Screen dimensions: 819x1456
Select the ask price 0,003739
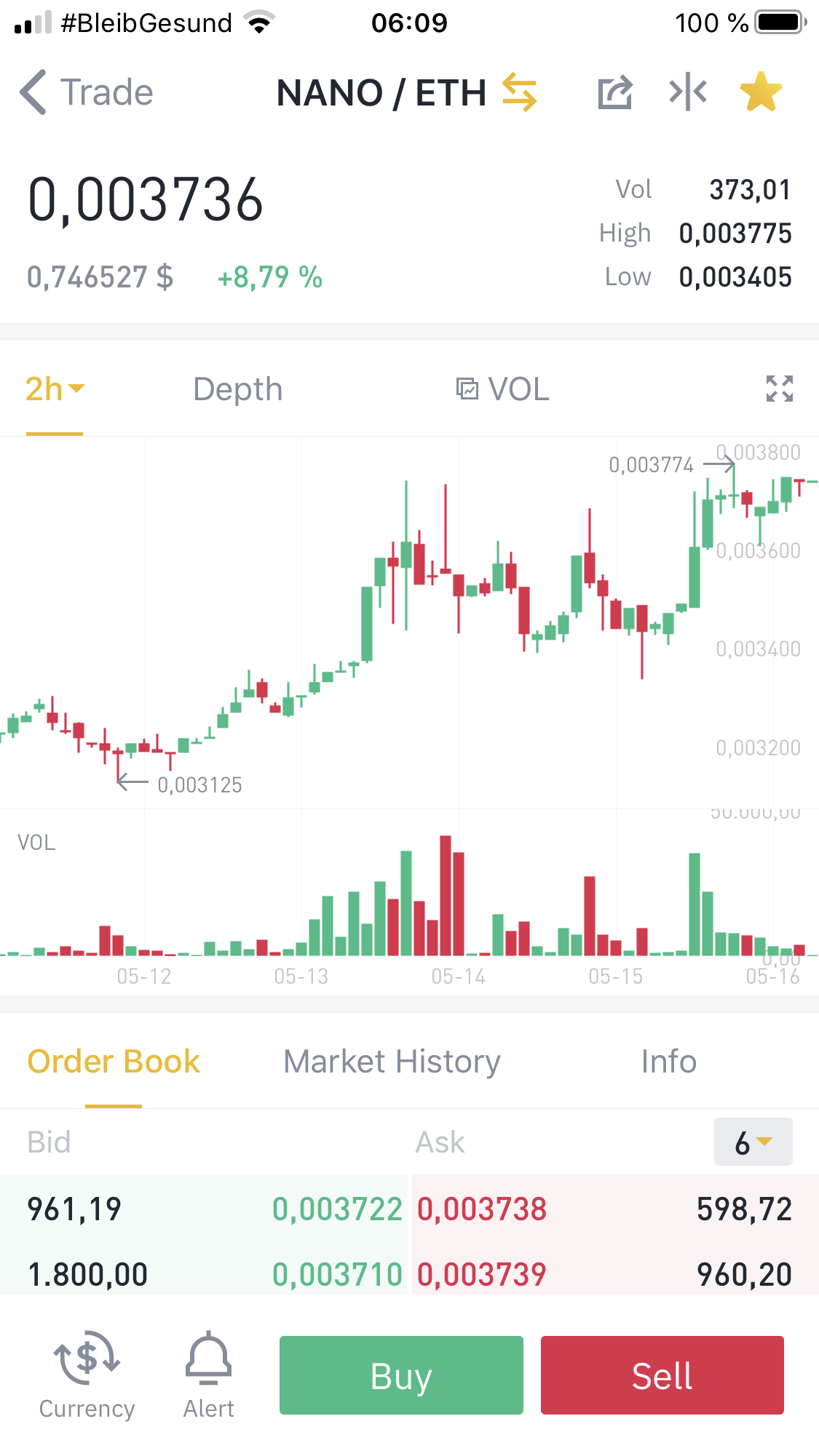pyautogui.click(x=481, y=1274)
